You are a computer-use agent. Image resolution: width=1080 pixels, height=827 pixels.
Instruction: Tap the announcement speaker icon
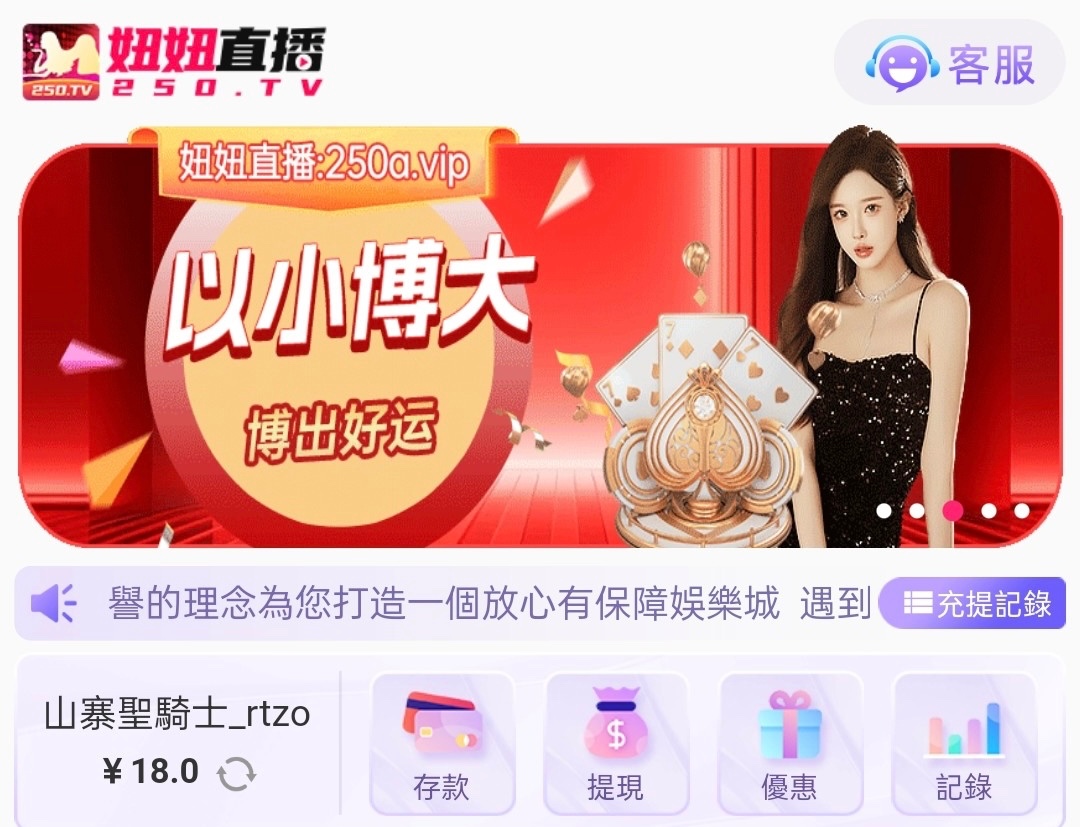[x=54, y=603]
